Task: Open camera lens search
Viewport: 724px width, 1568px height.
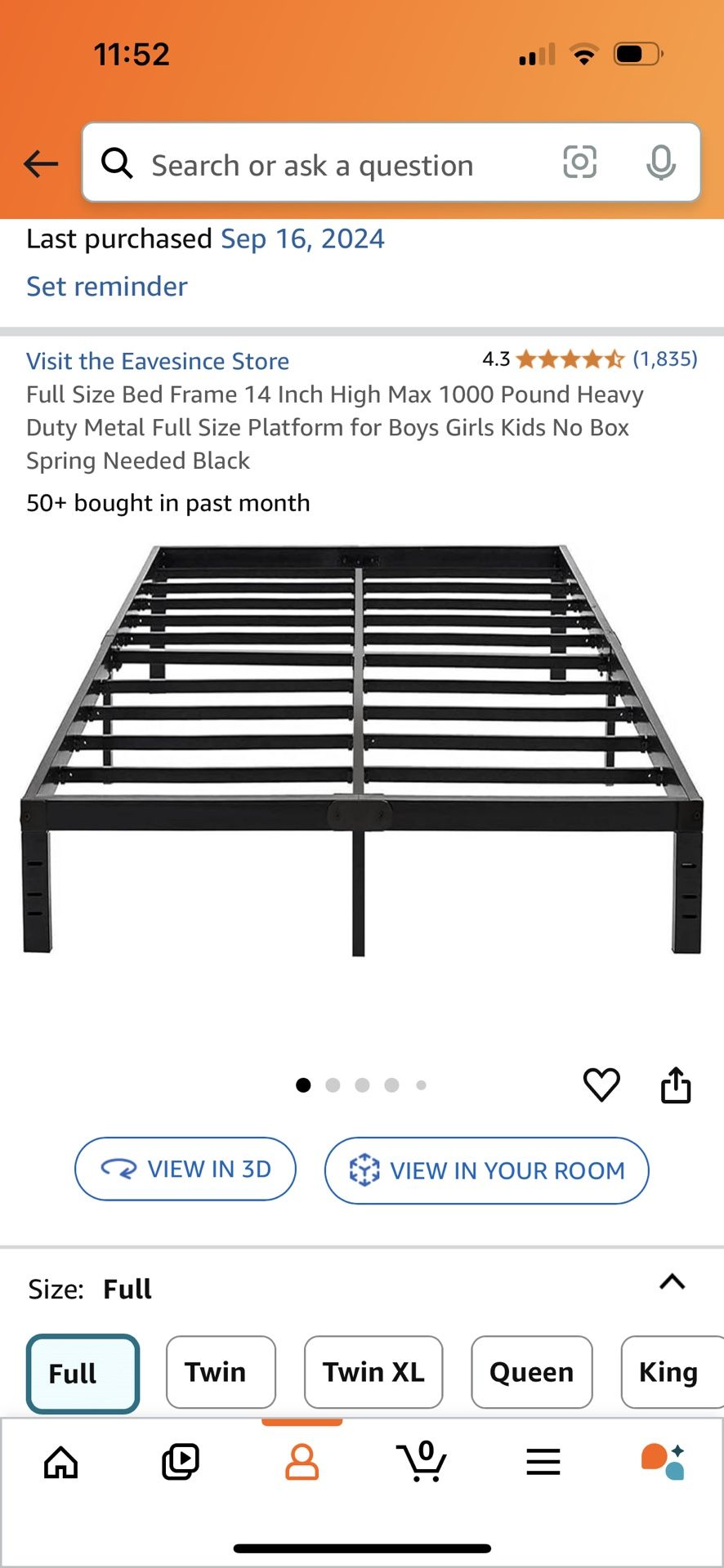Action: tap(579, 162)
